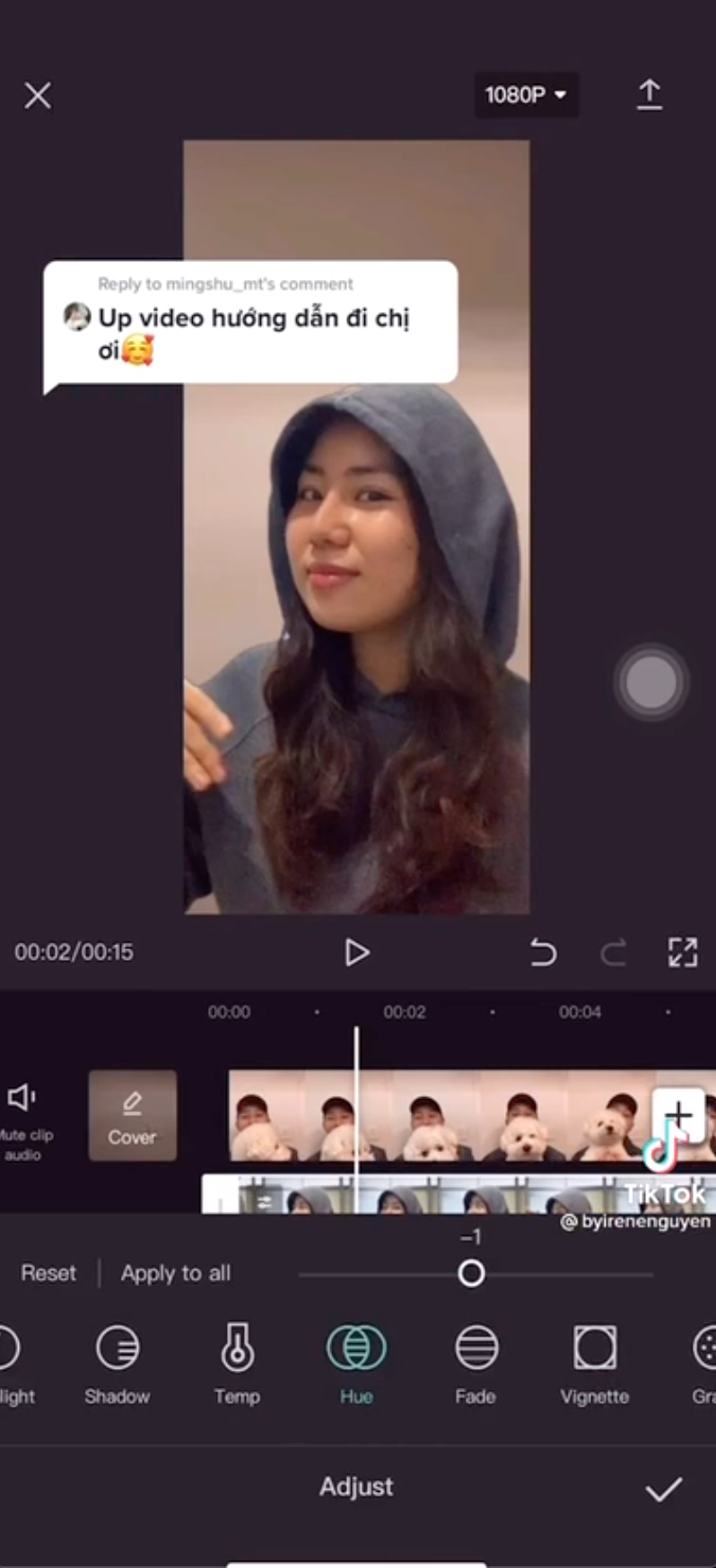Screen dimensions: 716x1568
Task: Select the Vignette adjustment
Action: 595,1362
